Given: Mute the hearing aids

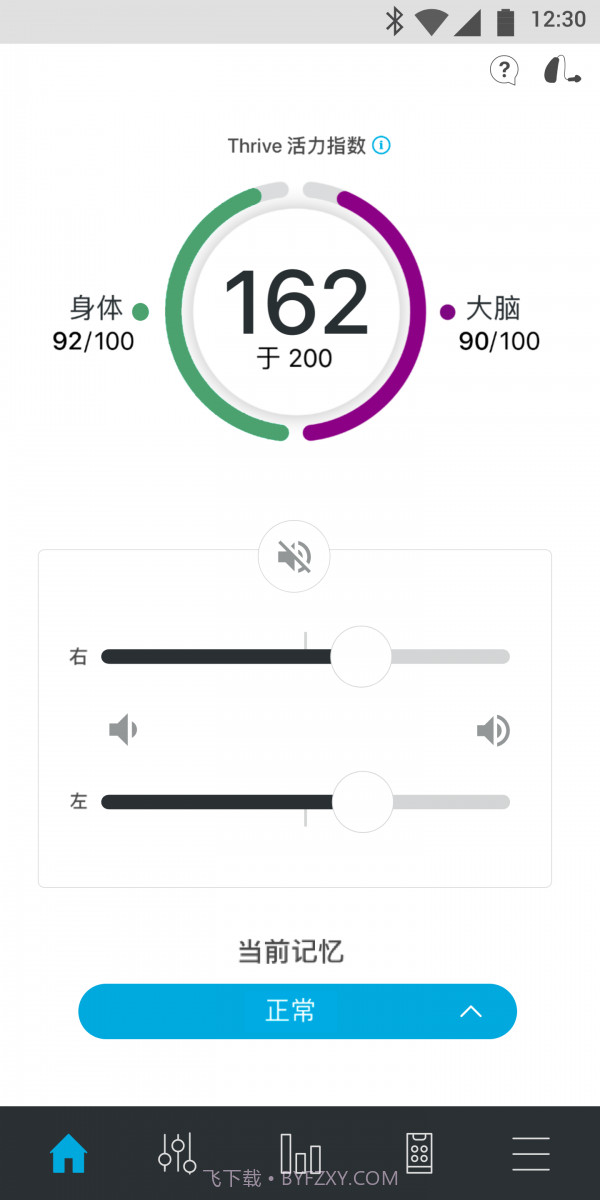Looking at the screenshot, I should [294, 556].
